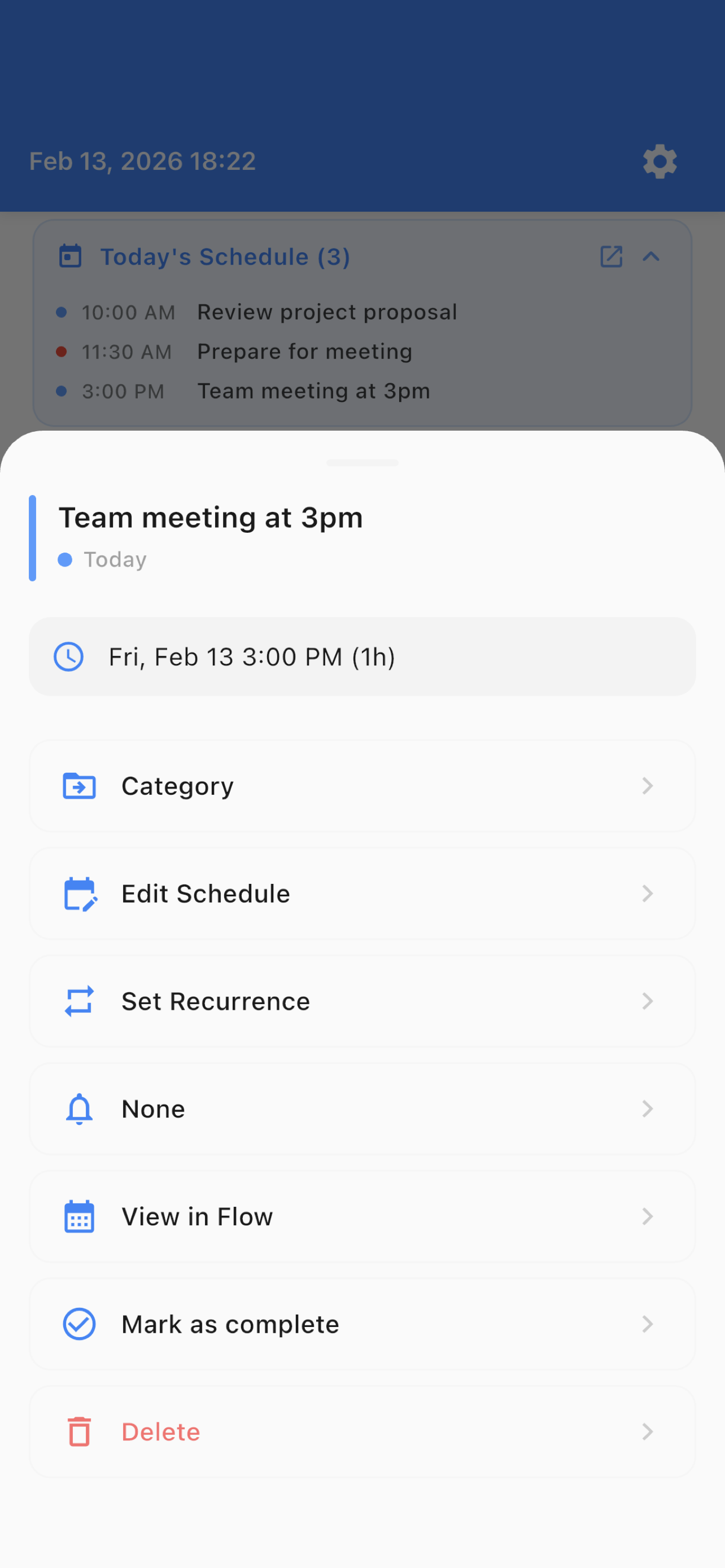Click the Edit Schedule calendar-pencil icon

pyautogui.click(x=79, y=894)
